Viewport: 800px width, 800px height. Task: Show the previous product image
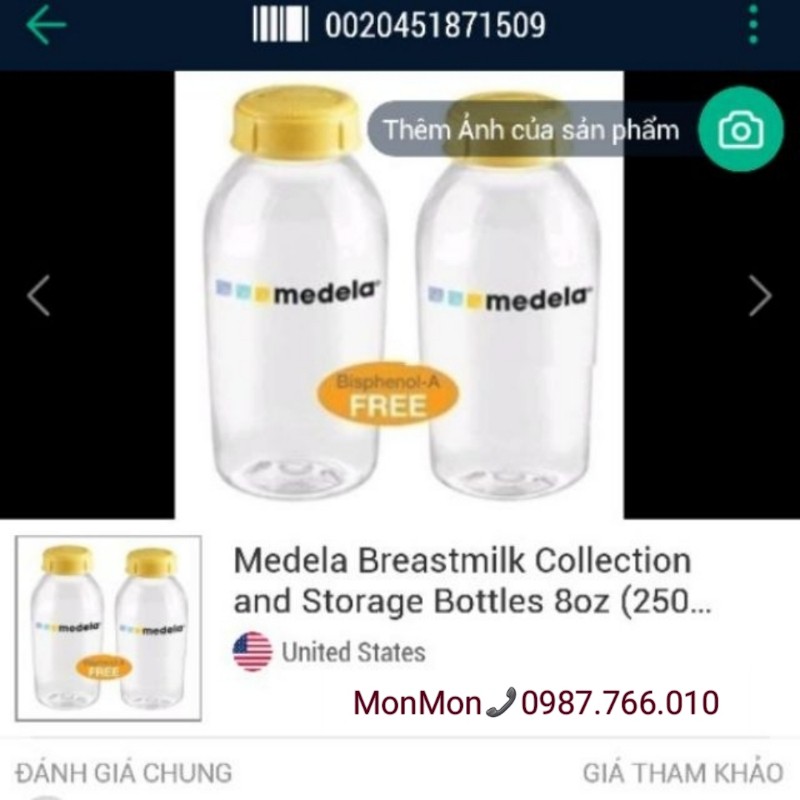[x=38, y=296]
